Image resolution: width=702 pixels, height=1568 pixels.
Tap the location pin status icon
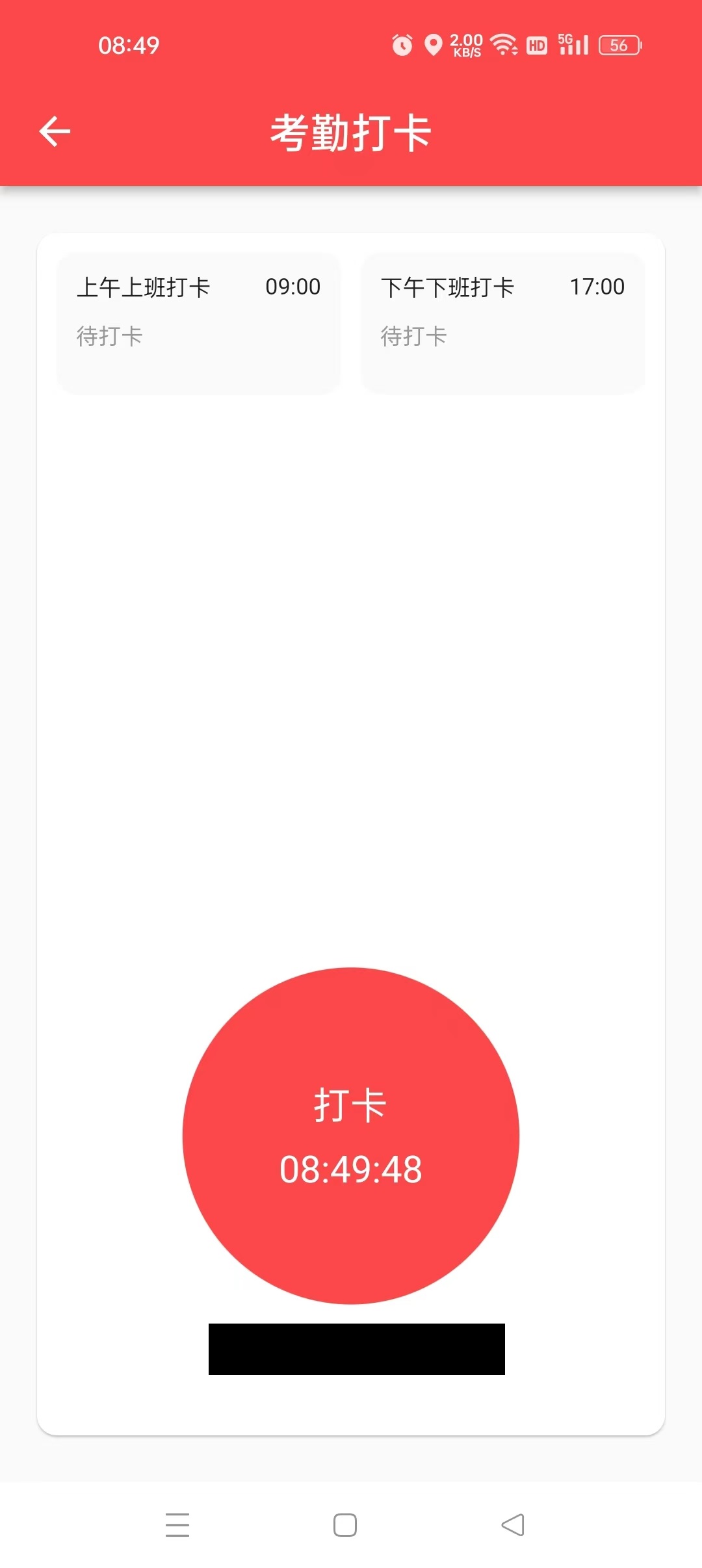coord(434,44)
